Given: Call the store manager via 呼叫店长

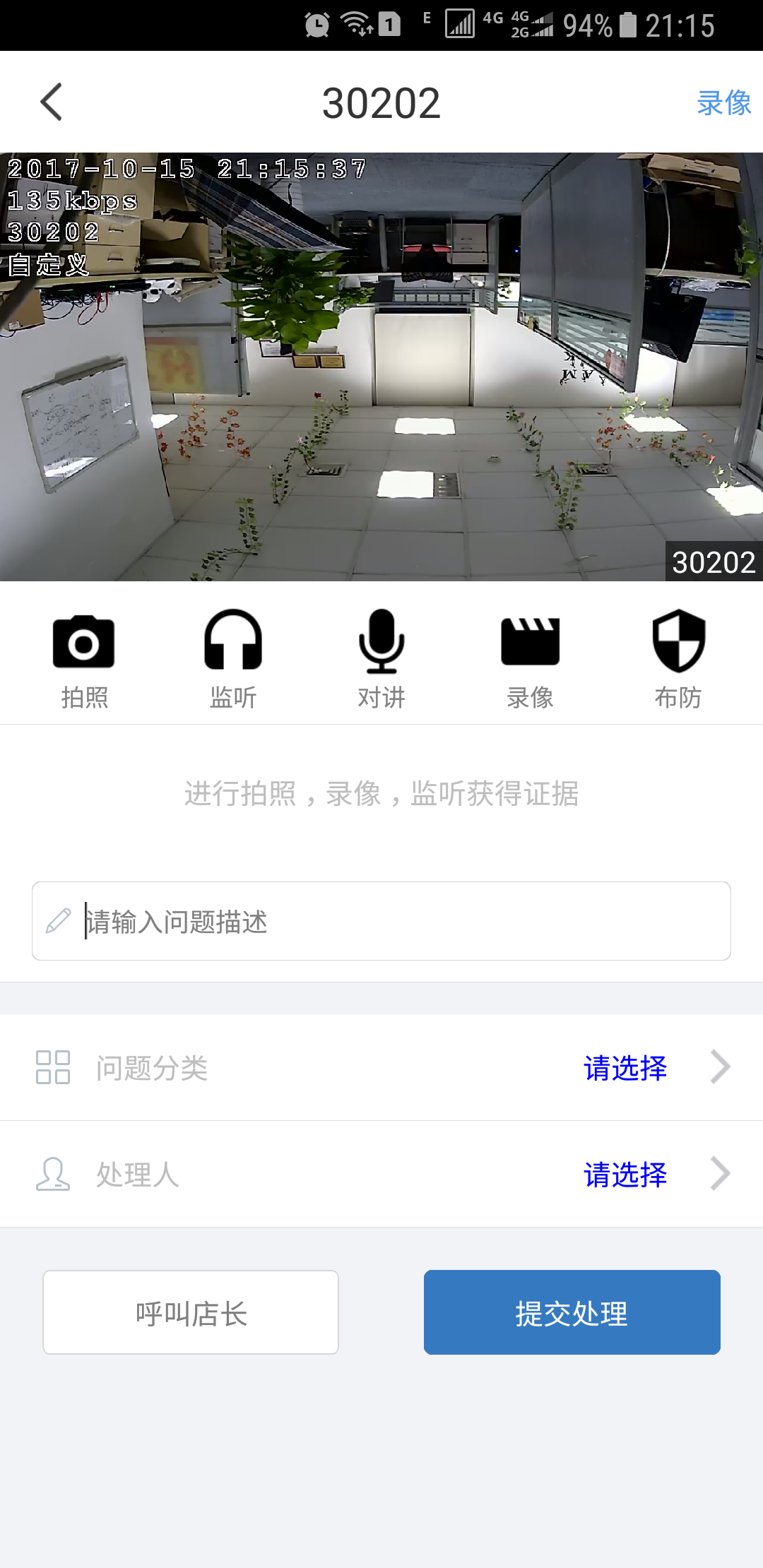Looking at the screenshot, I should click(191, 1312).
